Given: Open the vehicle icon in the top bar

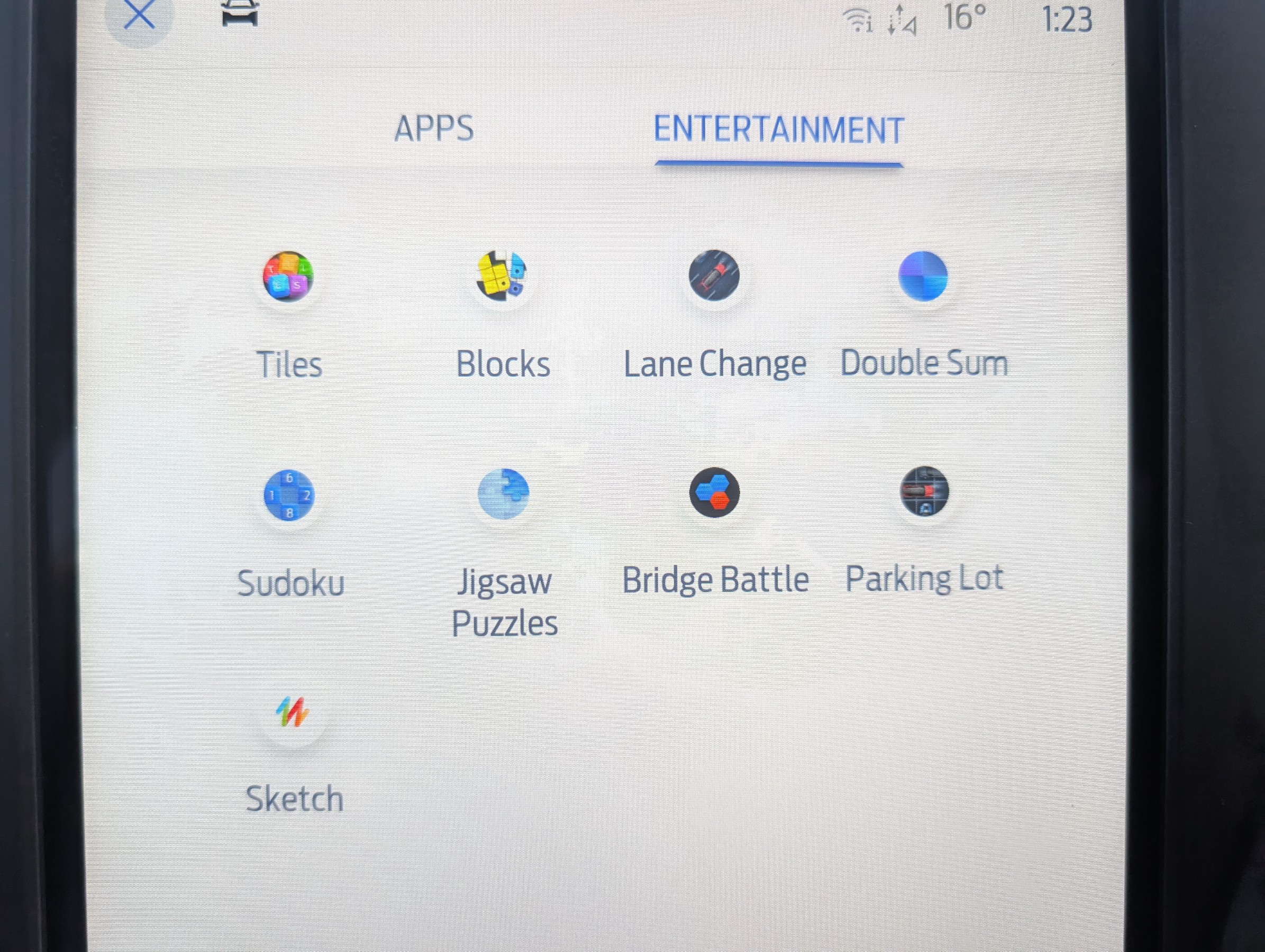Looking at the screenshot, I should click(240, 13).
